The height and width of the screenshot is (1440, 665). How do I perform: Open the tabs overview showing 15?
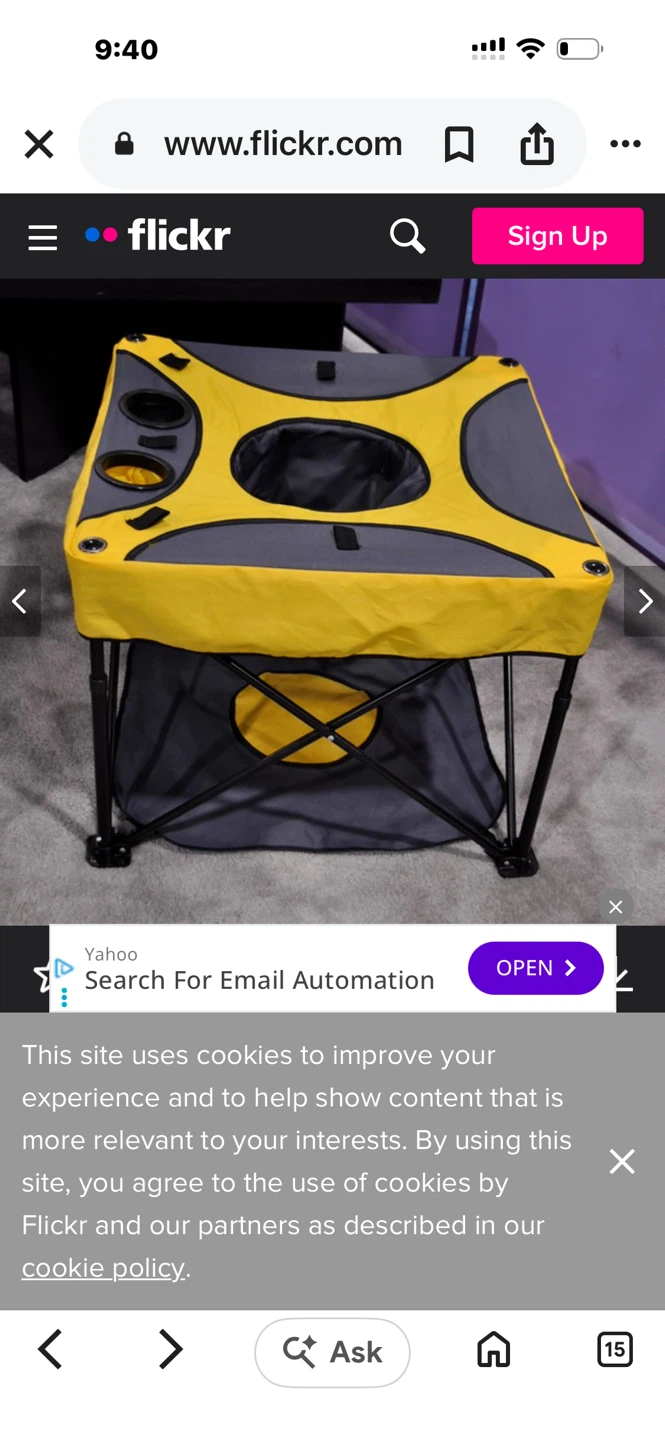point(614,1350)
